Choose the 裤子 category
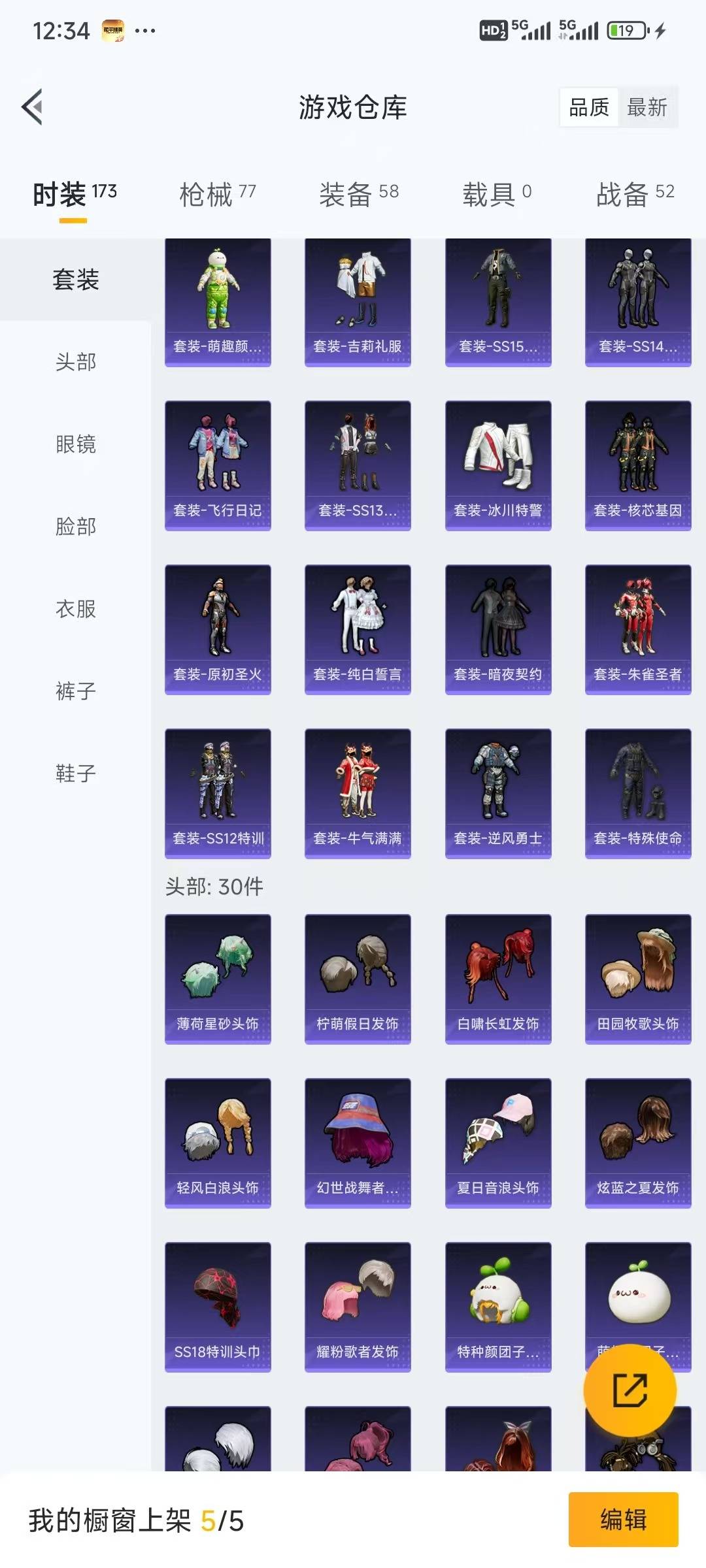This screenshot has width=706, height=1568. tap(76, 691)
